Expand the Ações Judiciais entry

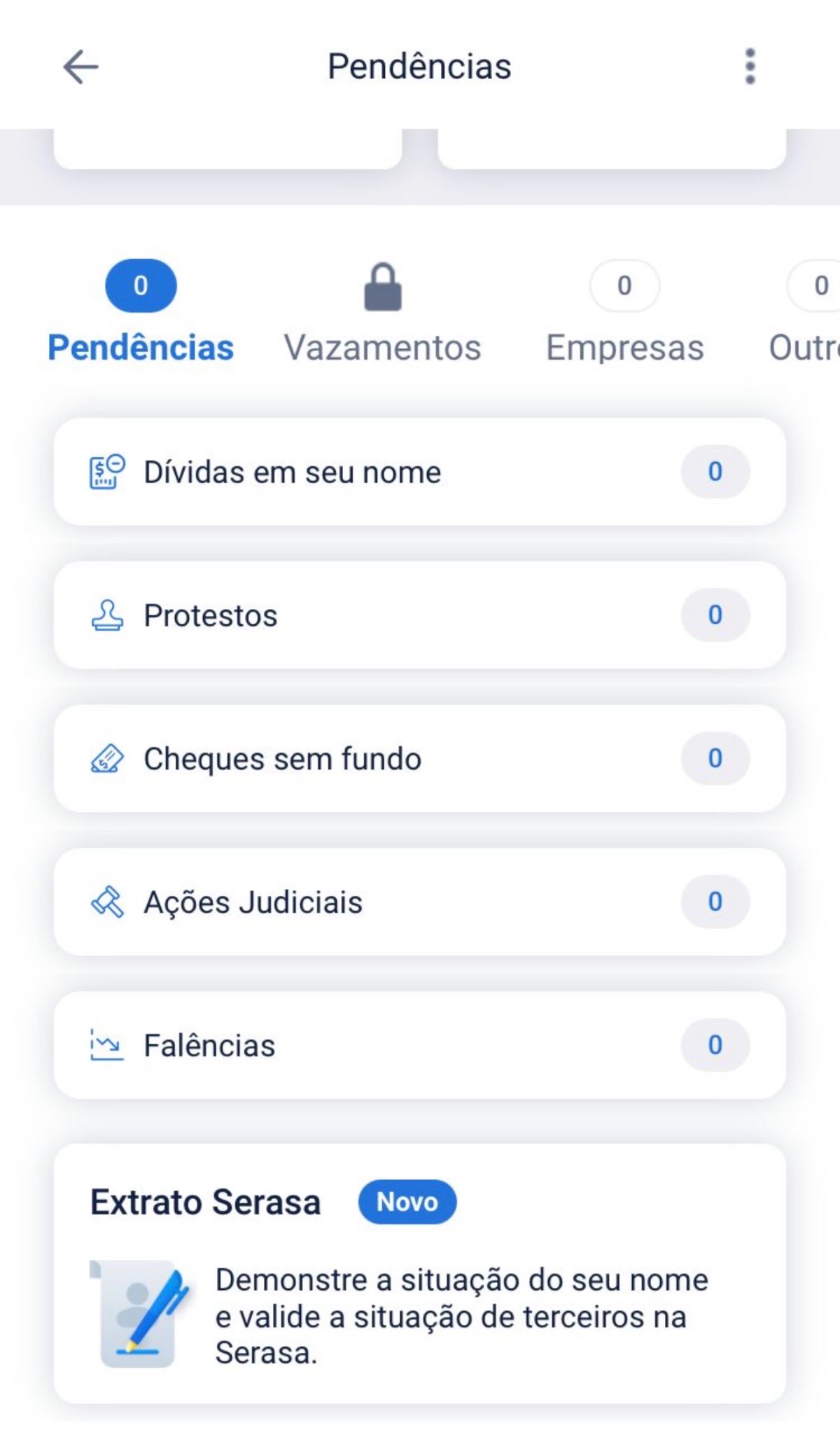(420, 902)
